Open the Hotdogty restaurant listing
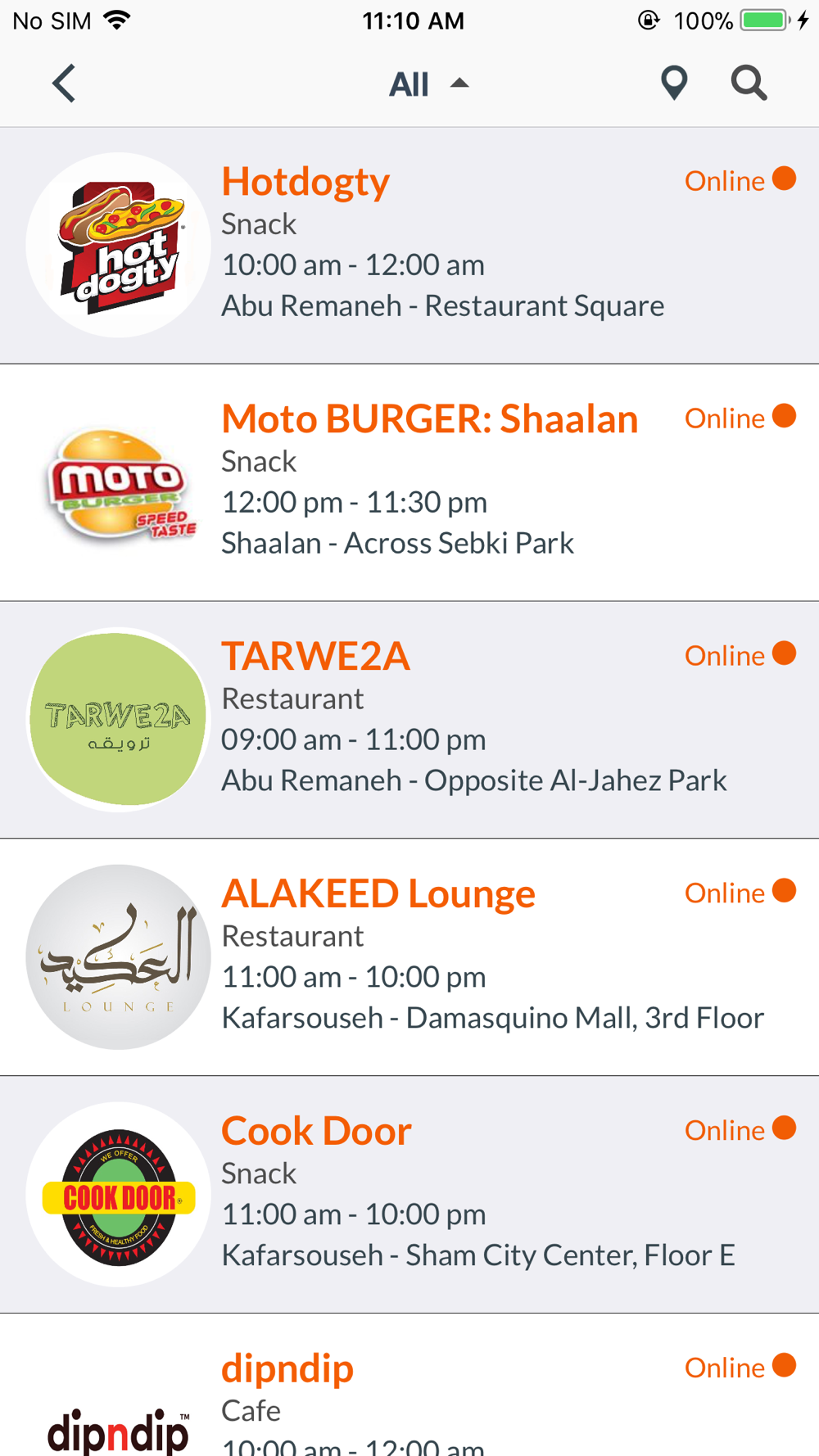This screenshot has width=819, height=1456. [x=409, y=245]
